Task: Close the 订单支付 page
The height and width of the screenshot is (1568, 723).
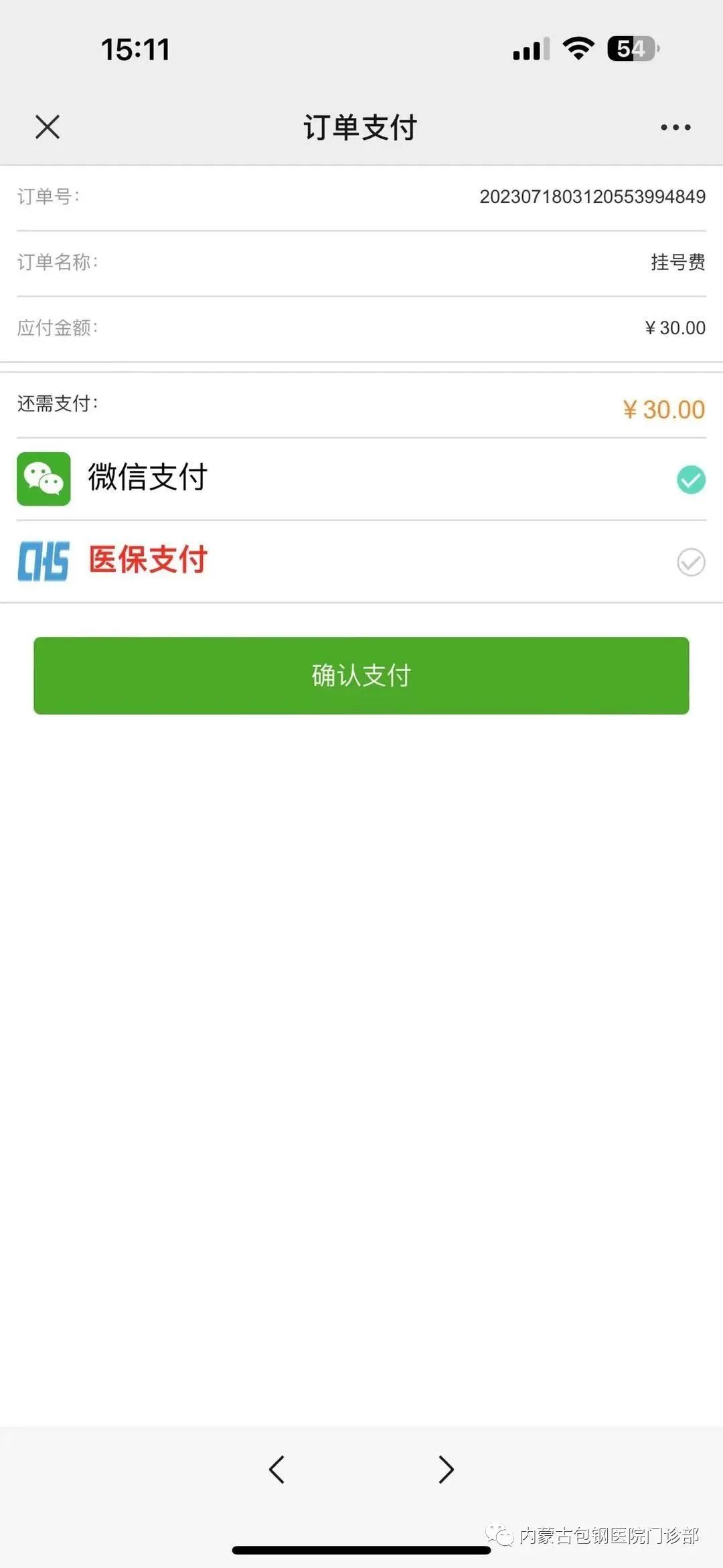Action: click(48, 127)
